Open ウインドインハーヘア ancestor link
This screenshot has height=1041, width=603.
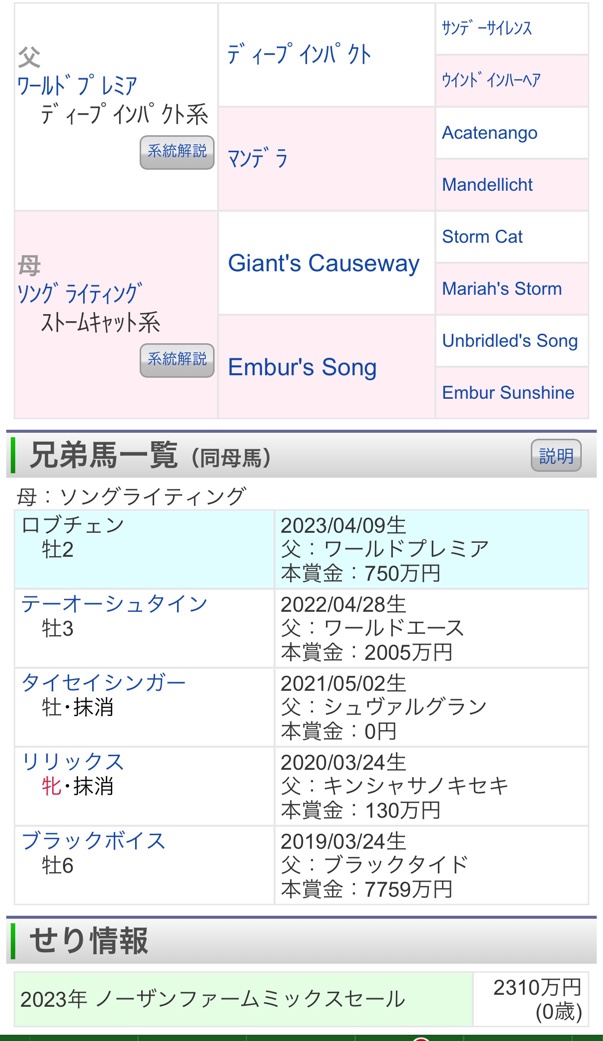point(490,81)
